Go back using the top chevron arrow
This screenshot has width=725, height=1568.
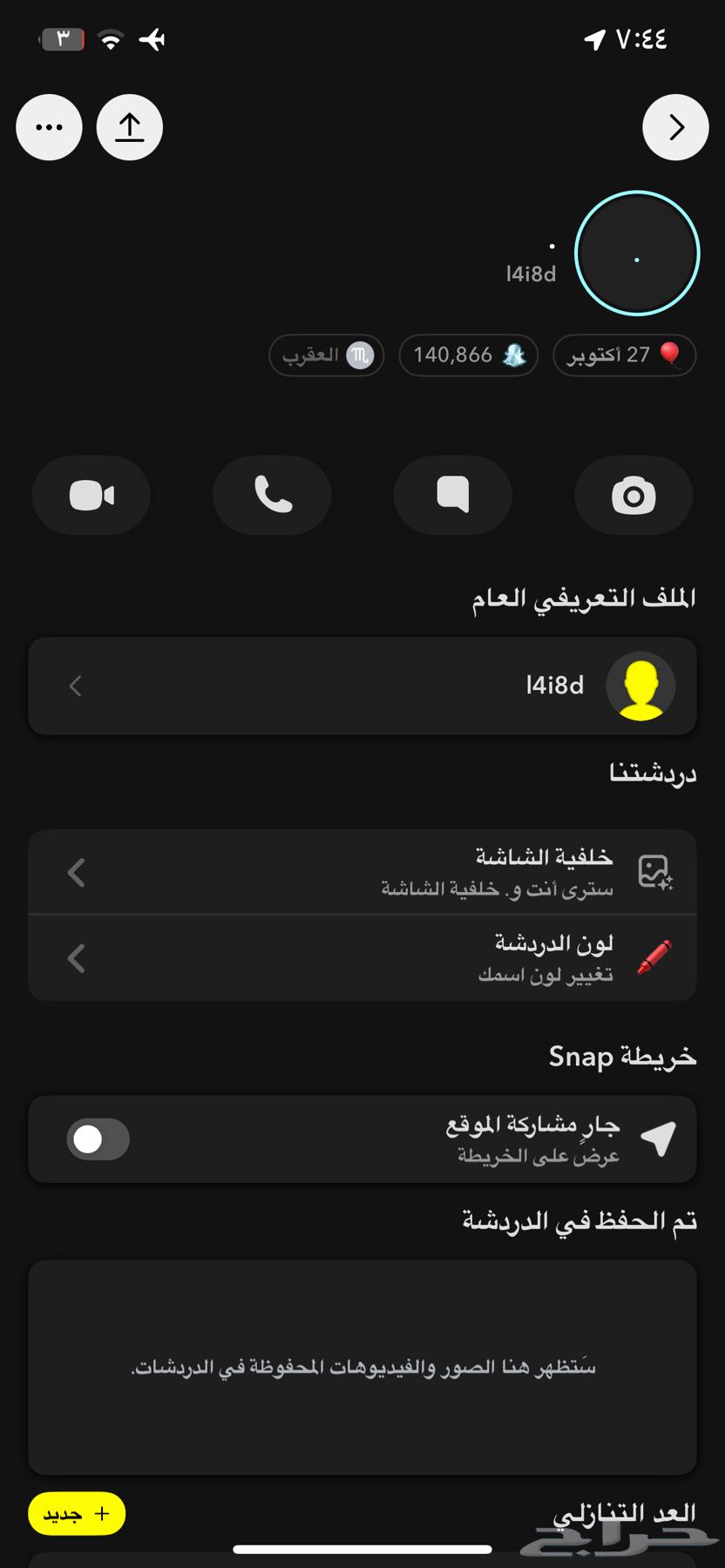pos(675,126)
